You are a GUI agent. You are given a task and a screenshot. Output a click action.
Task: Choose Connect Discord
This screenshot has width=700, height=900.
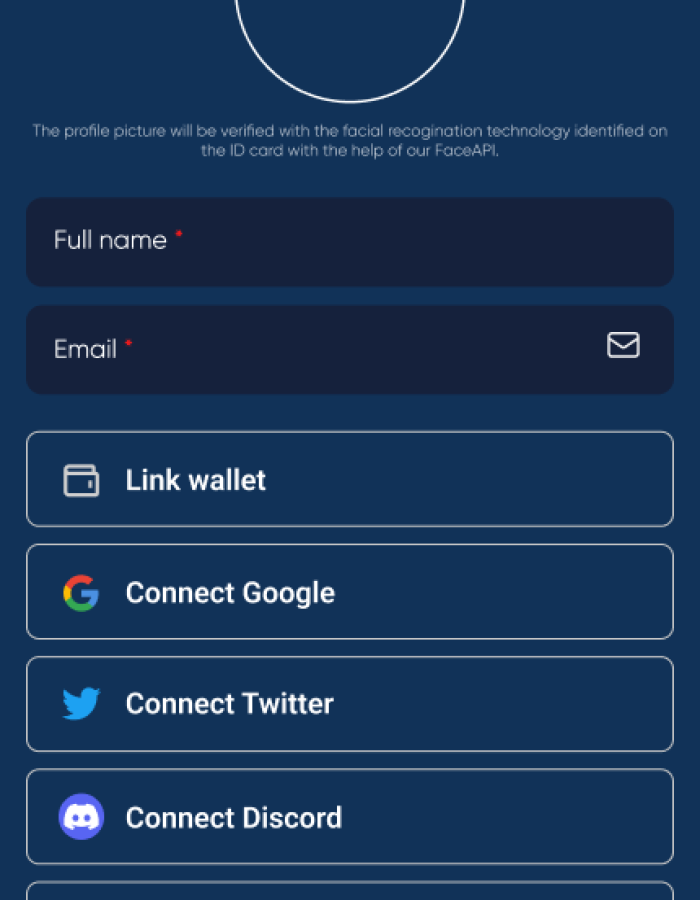pos(349,817)
